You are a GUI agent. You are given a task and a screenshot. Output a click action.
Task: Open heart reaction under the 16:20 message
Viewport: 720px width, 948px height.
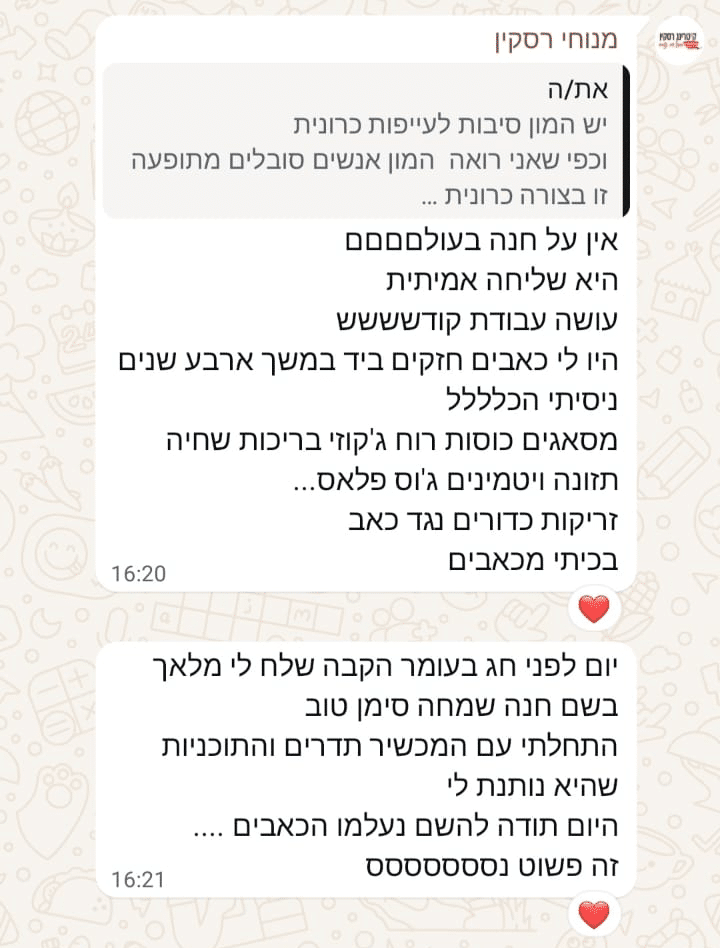point(594,609)
